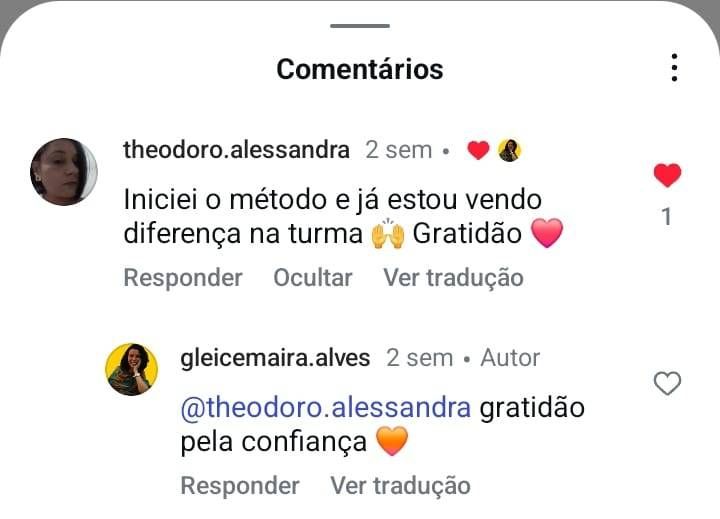This screenshot has height=519, width=720.
Task: Open the theodoro.alessandra username link
Action: tap(236, 150)
